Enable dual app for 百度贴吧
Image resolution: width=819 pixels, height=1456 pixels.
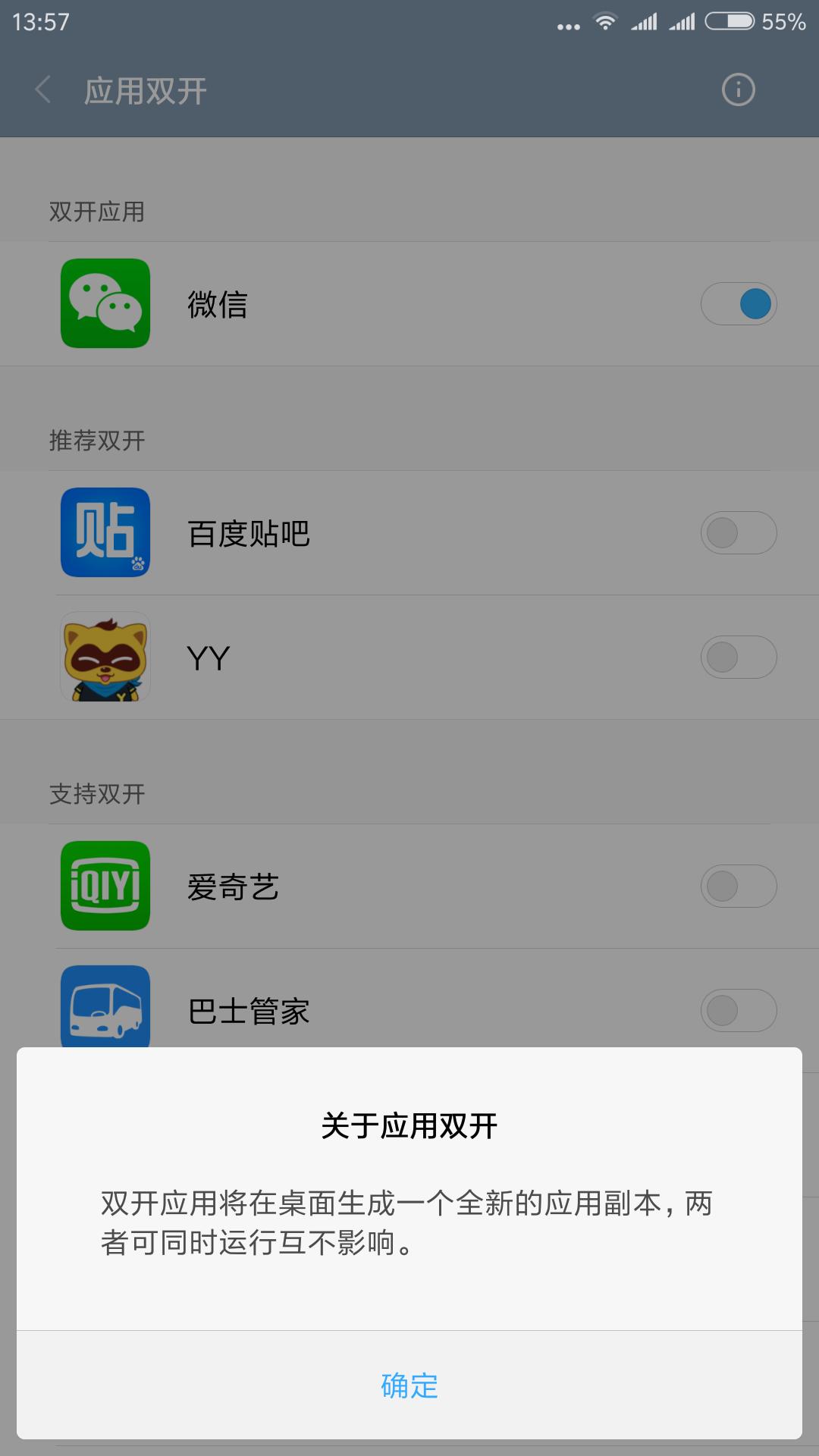pyautogui.click(x=738, y=532)
